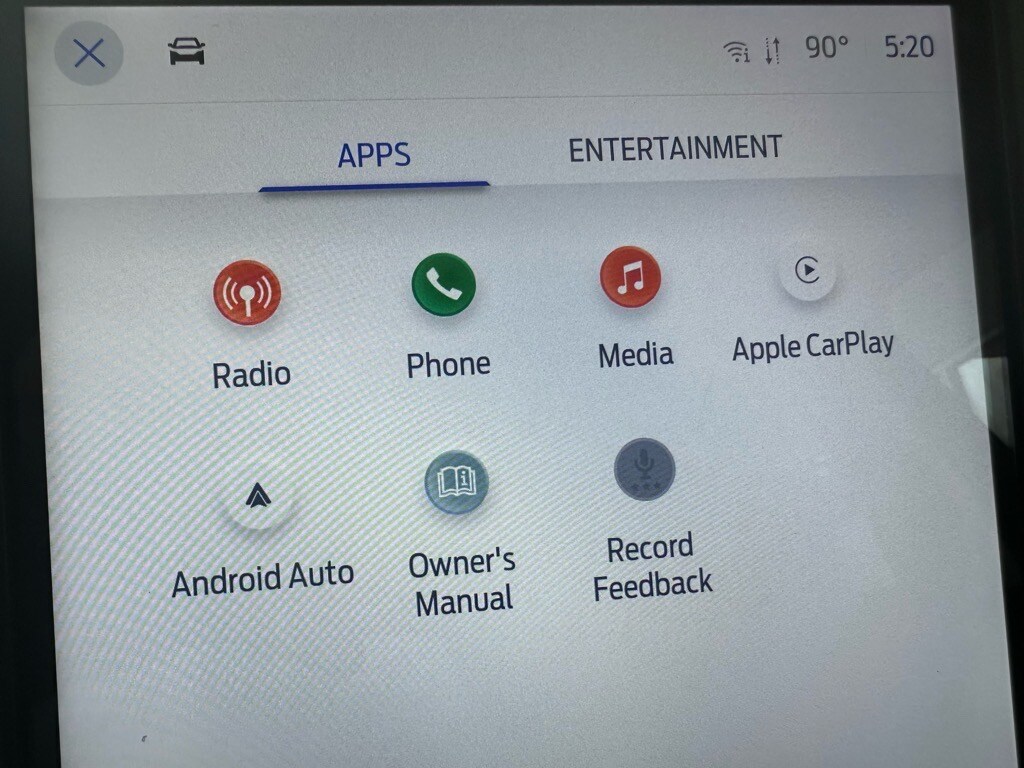Screen dimensions: 1024x768
Task: Open the vehicle settings car icon
Action: point(186,51)
